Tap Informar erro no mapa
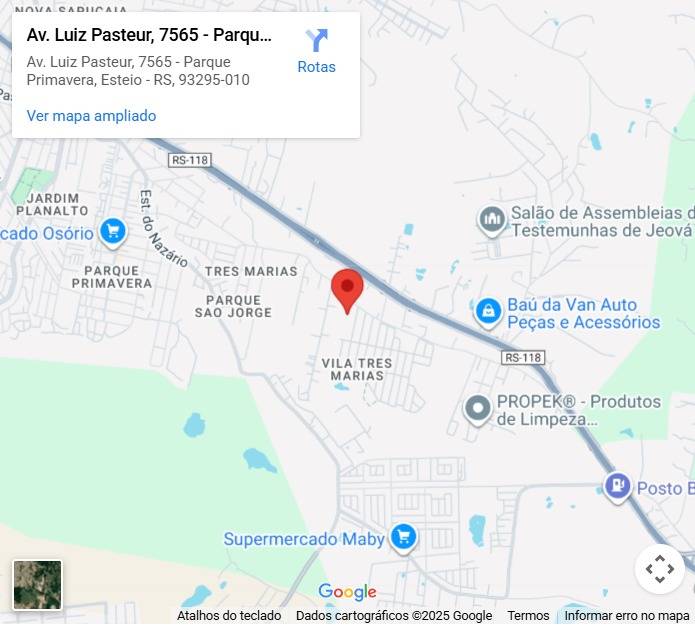The height and width of the screenshot is (628, 695). pos(627,616)
